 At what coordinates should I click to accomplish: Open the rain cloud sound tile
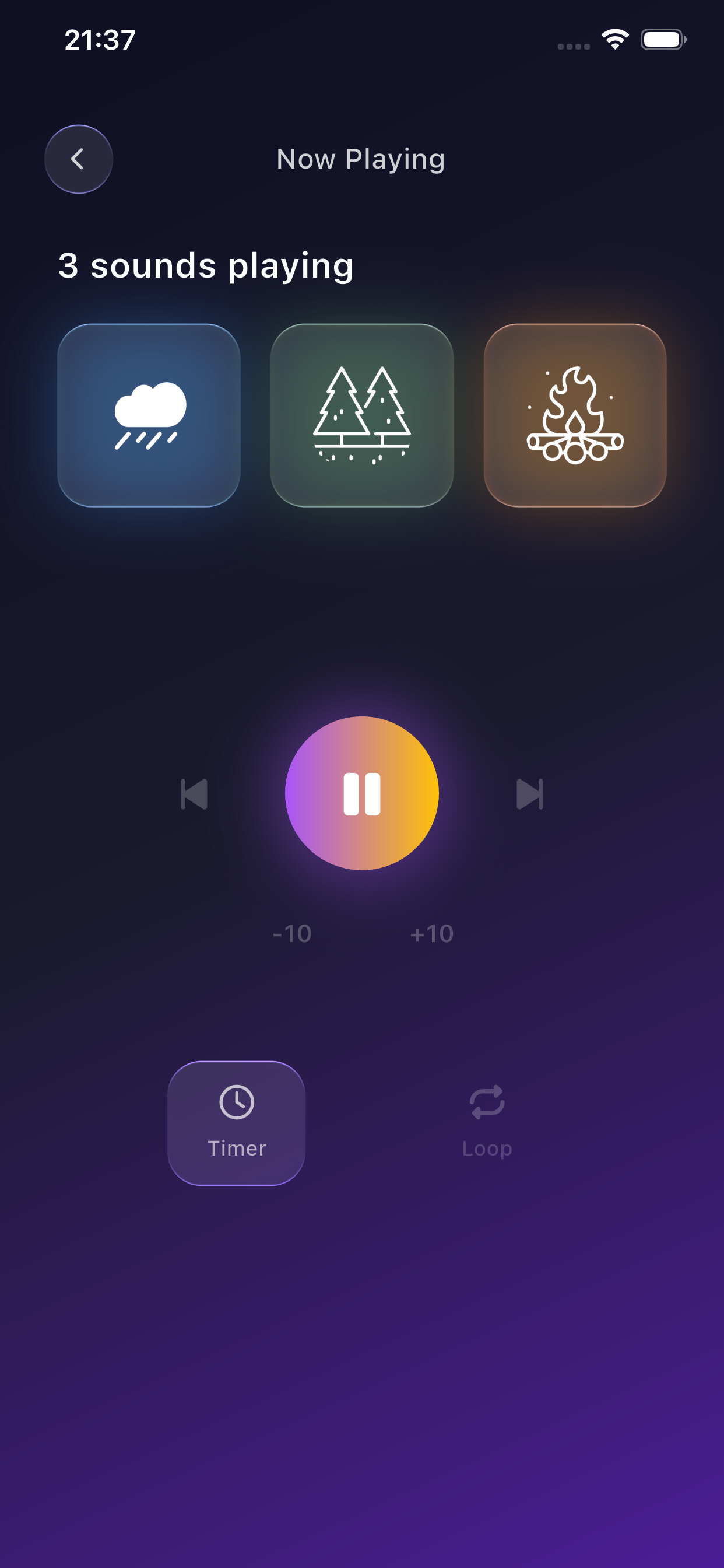(149, 415)
